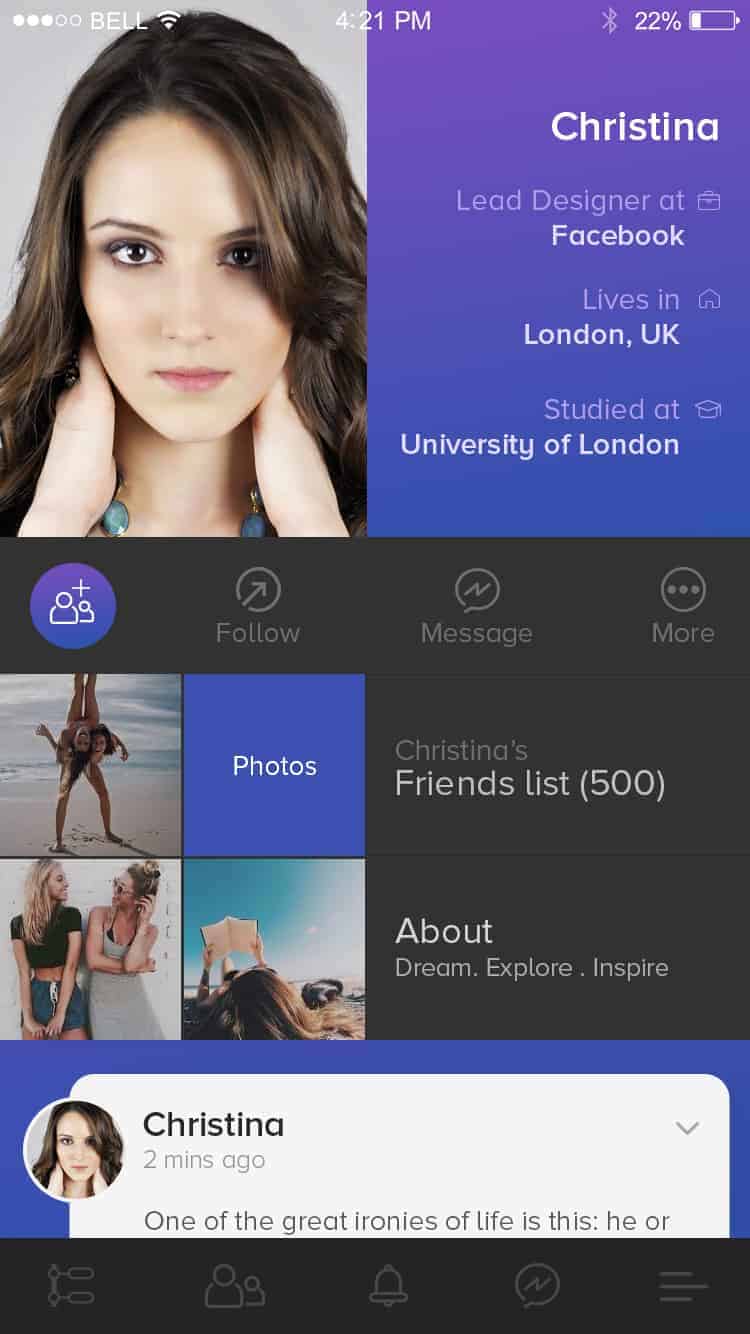Open Christina's Friends list

[531, 783]
